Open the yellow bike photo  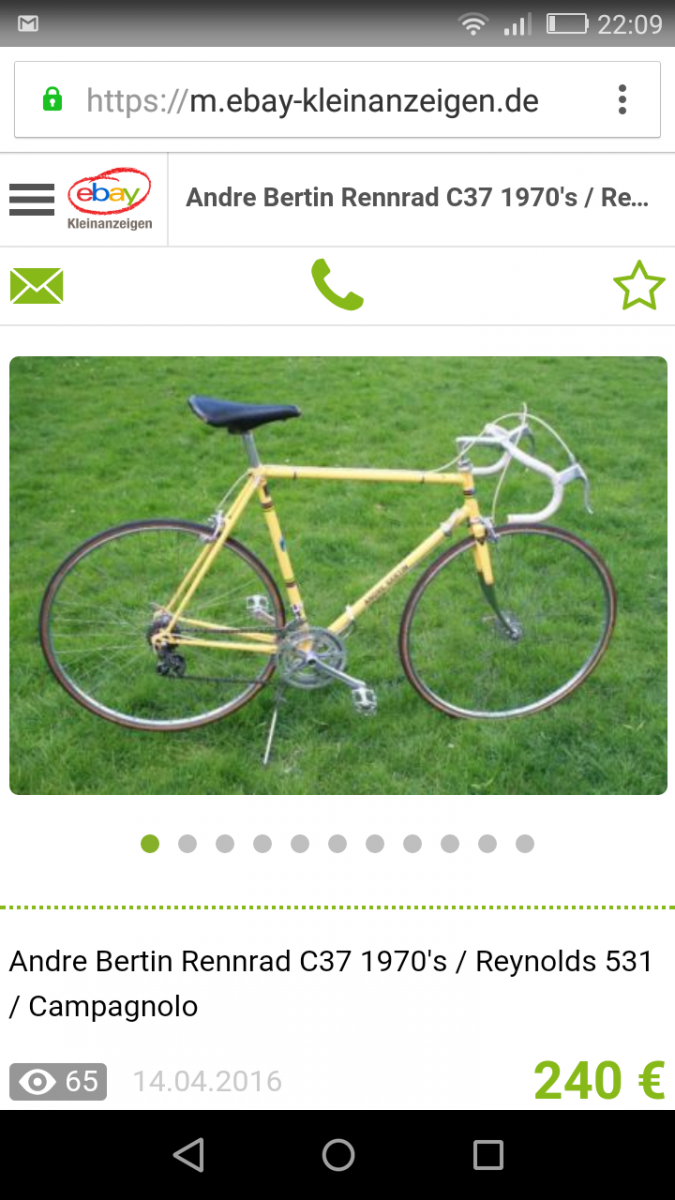point(338,575)
